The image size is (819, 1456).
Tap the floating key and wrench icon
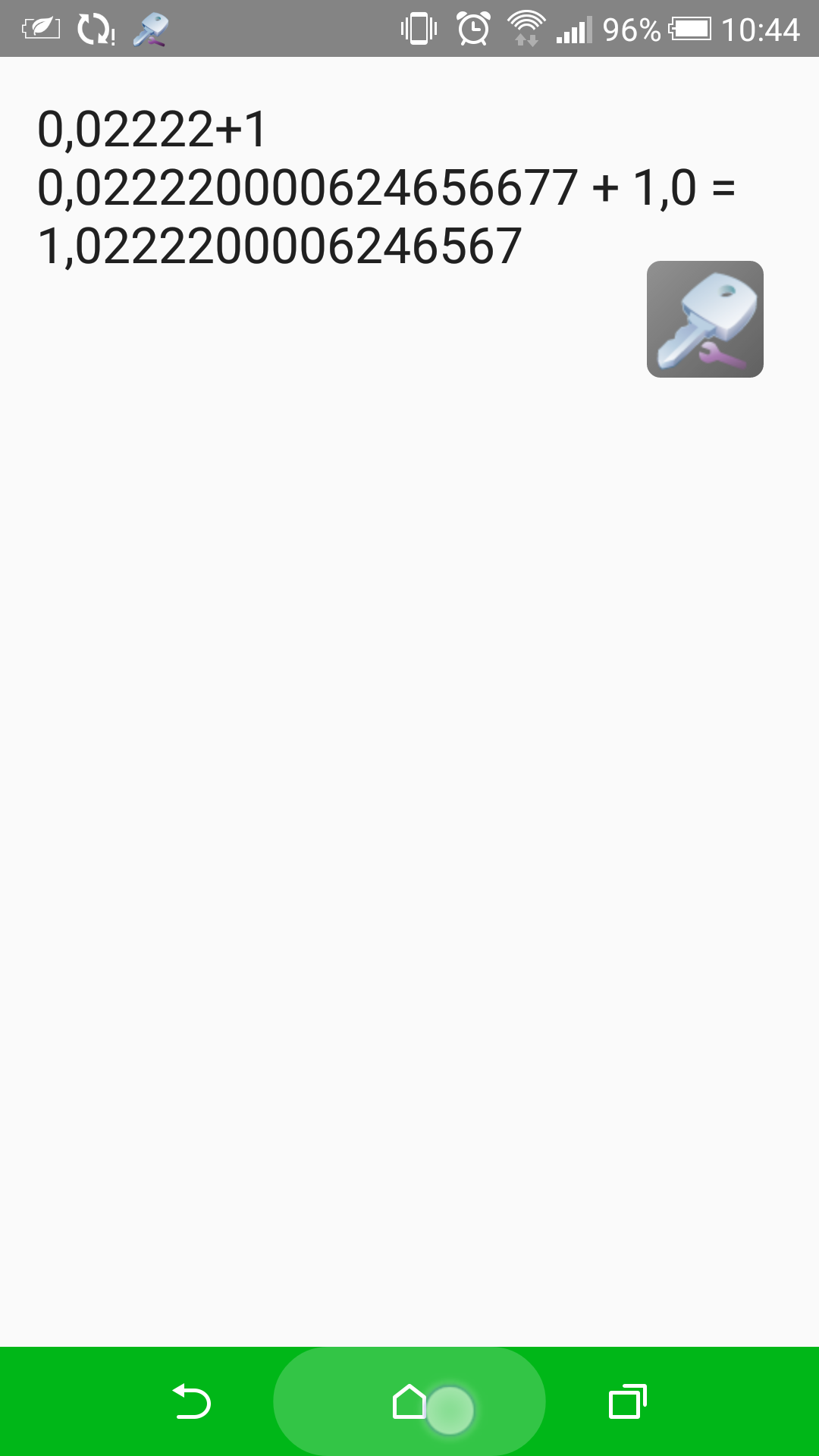pyautogui.click(x=704, y=319)
